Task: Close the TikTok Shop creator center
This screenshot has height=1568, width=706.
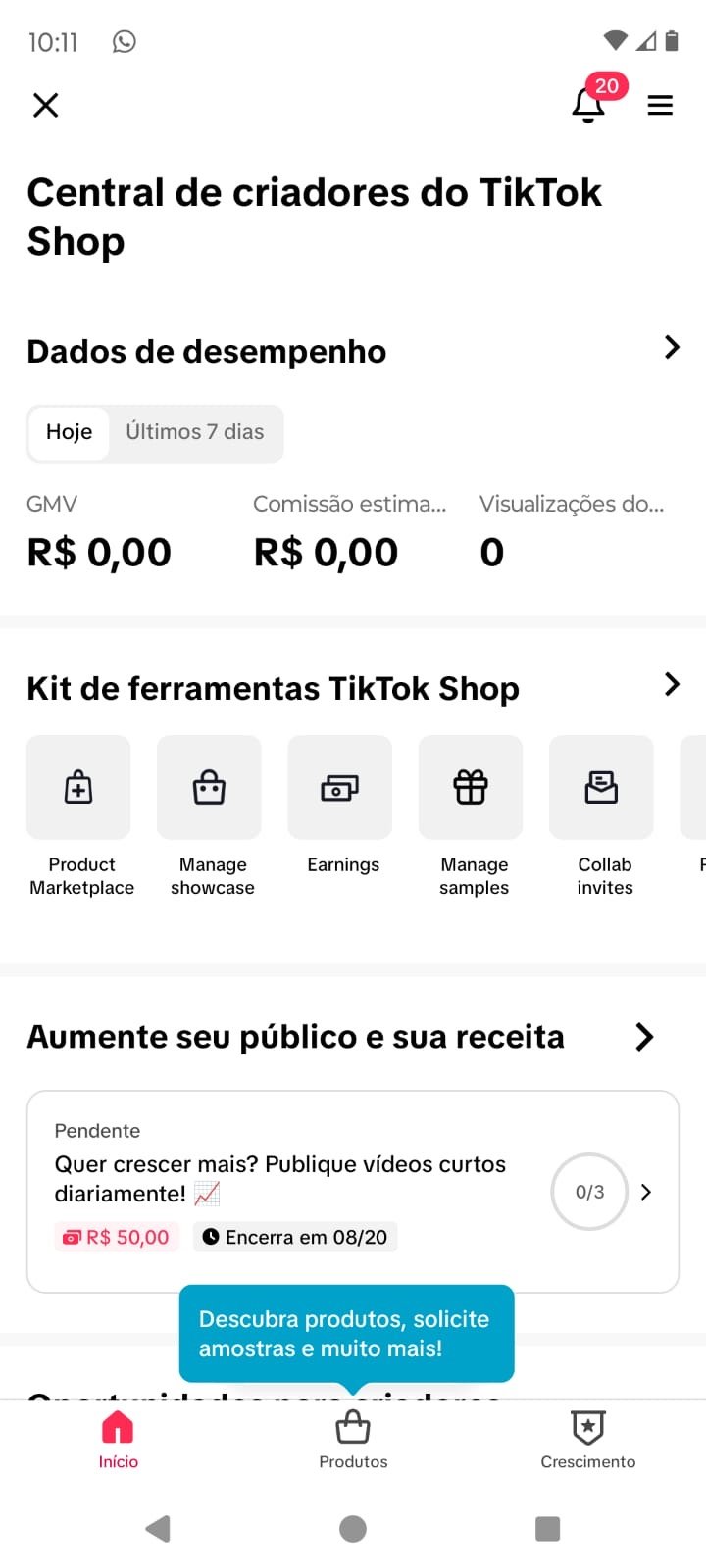Action: pos(46,105)
